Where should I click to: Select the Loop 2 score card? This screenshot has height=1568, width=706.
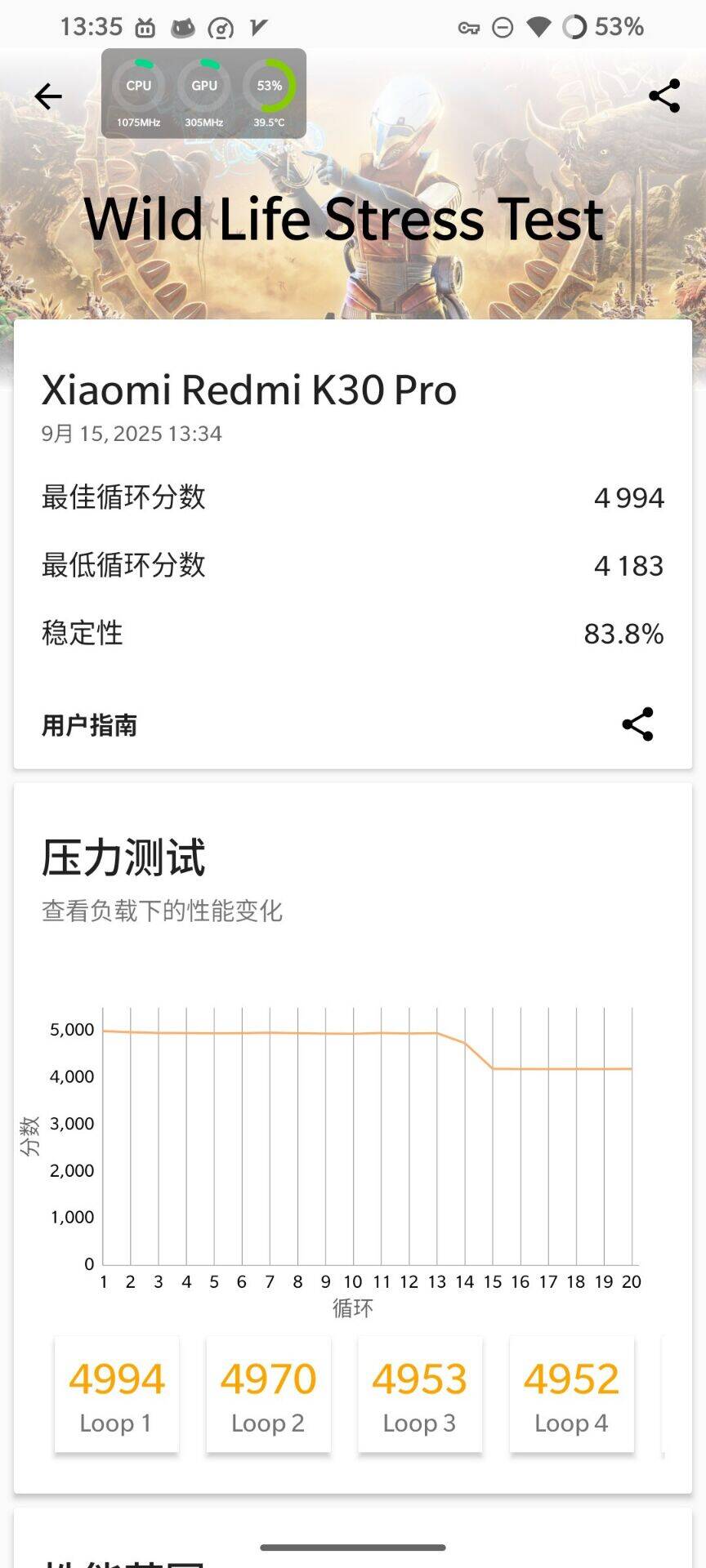point(268,1395)
